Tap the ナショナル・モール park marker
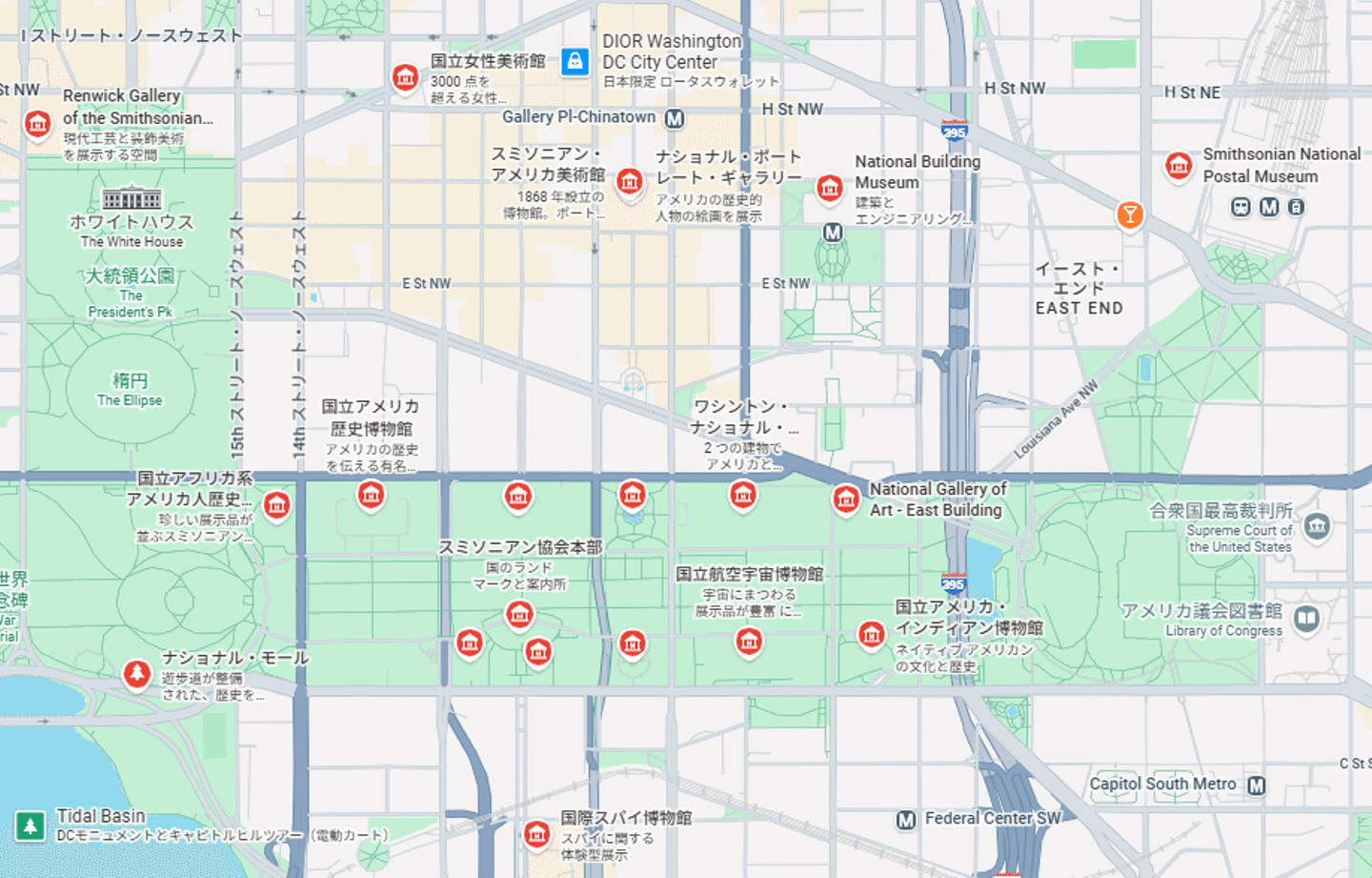The image size is (1372, 878). 137,673
